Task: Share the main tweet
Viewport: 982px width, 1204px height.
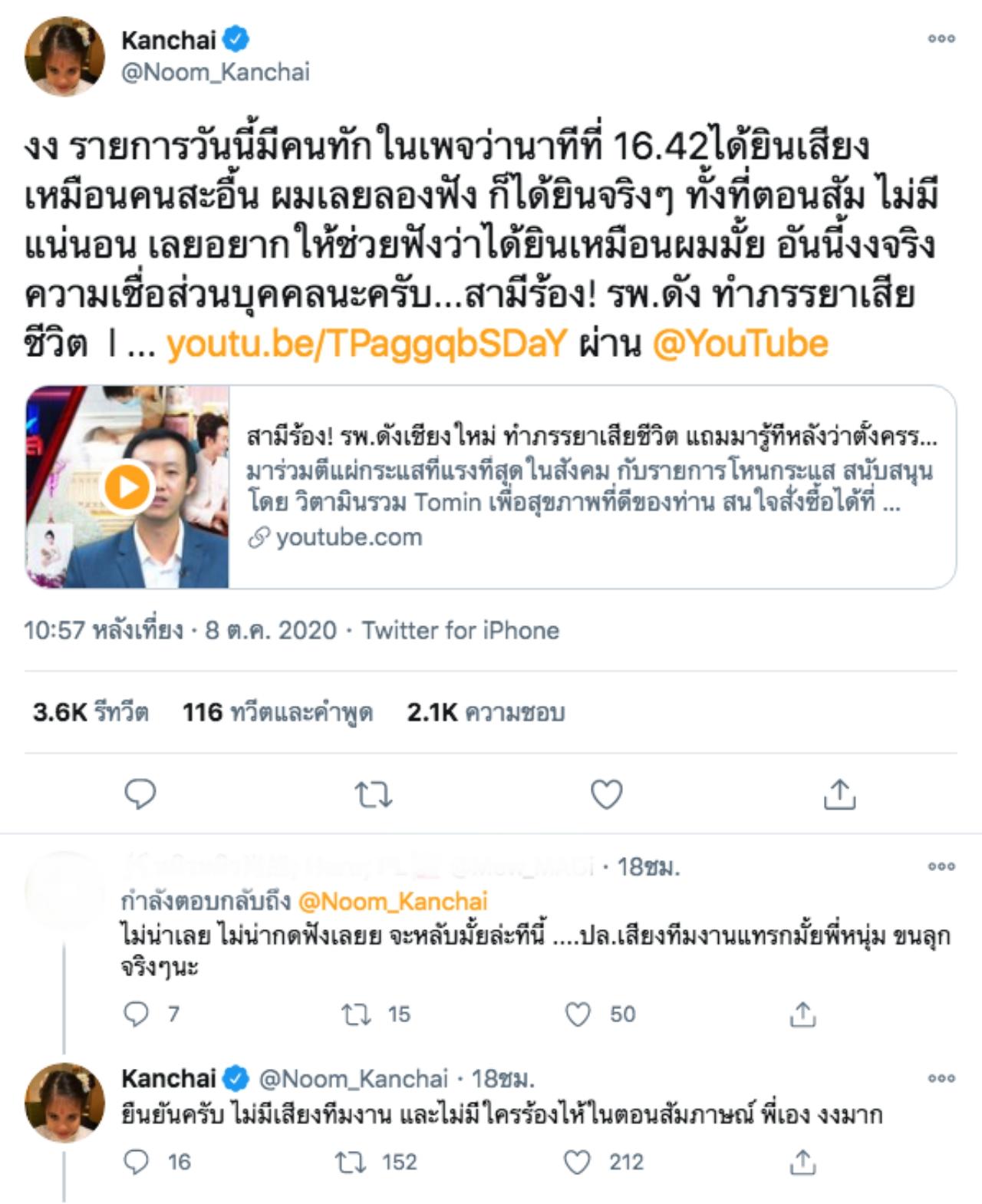Action: (839, 794)
